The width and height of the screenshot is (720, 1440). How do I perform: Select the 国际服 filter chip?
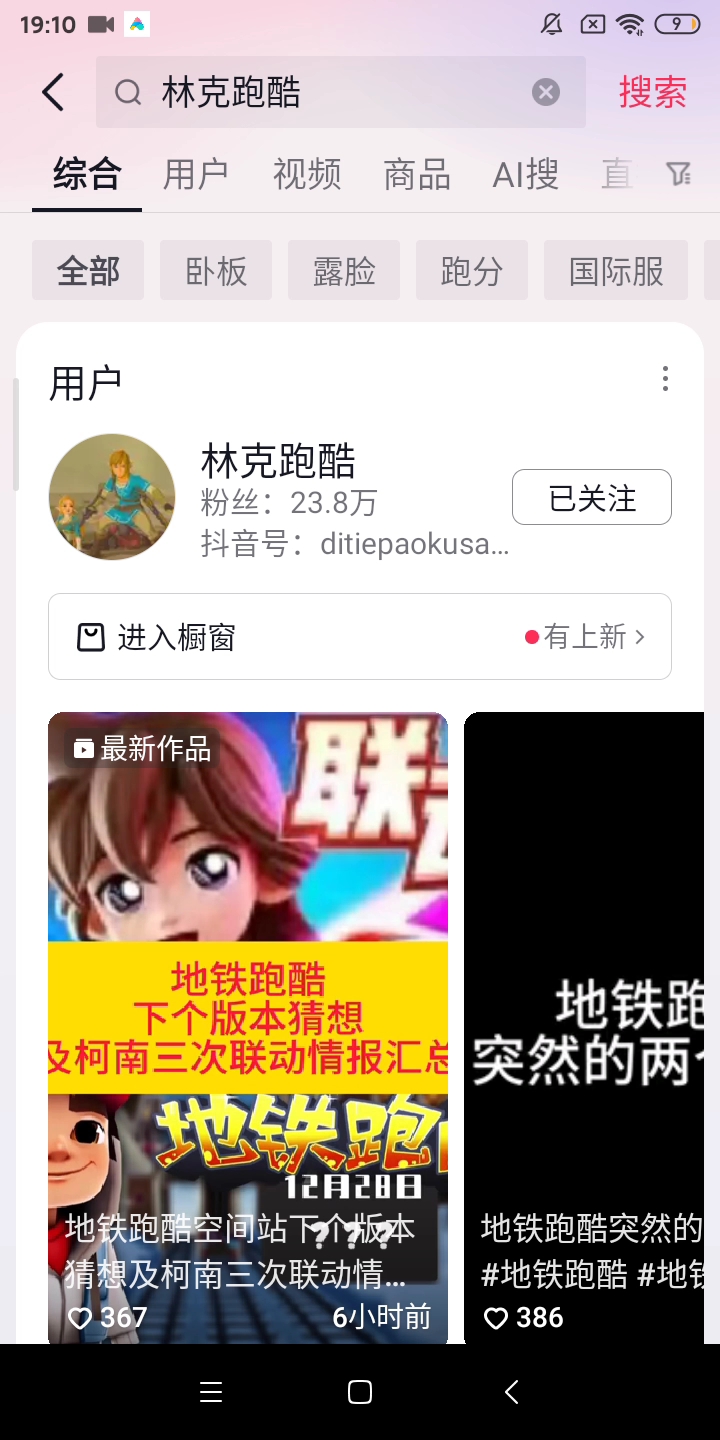616,270
